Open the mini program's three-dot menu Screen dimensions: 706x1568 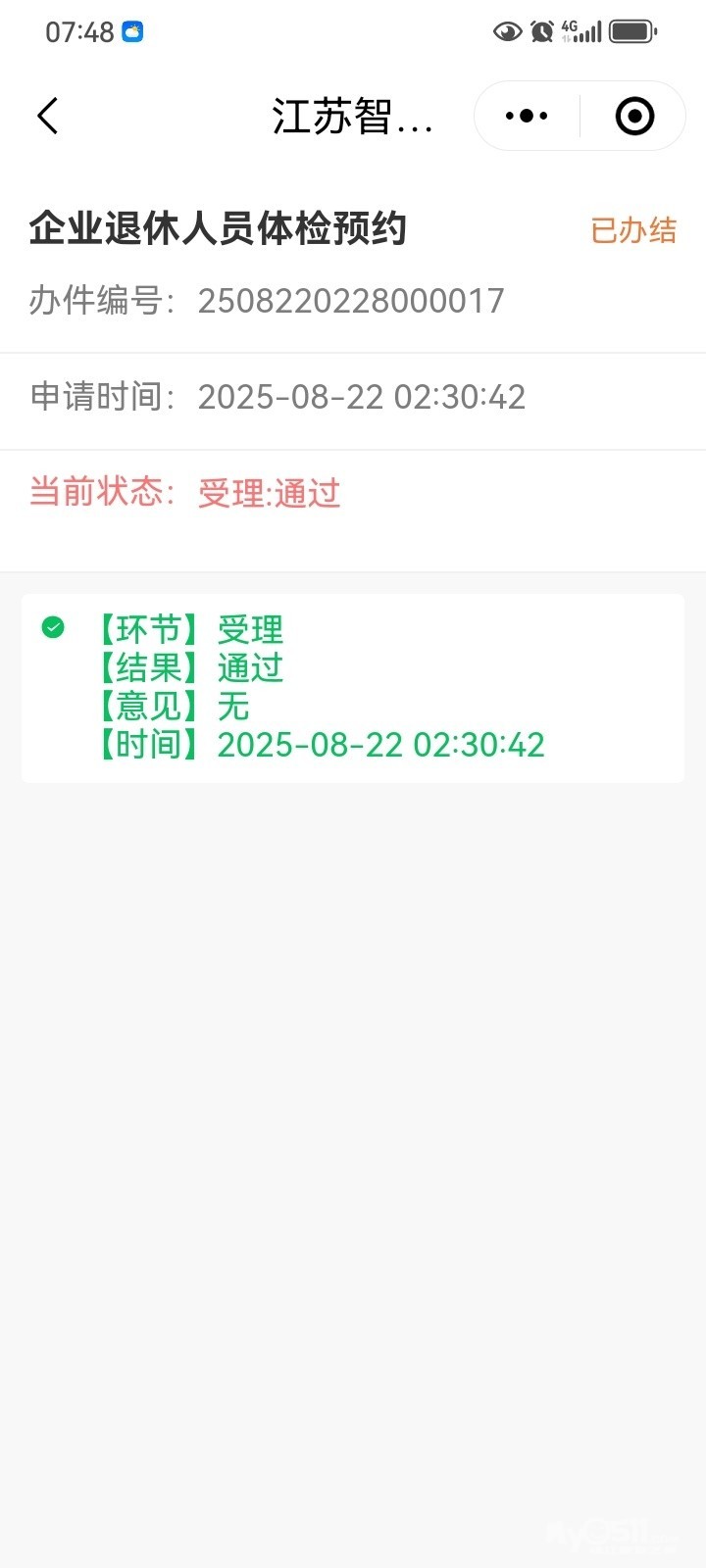[527, 116]
